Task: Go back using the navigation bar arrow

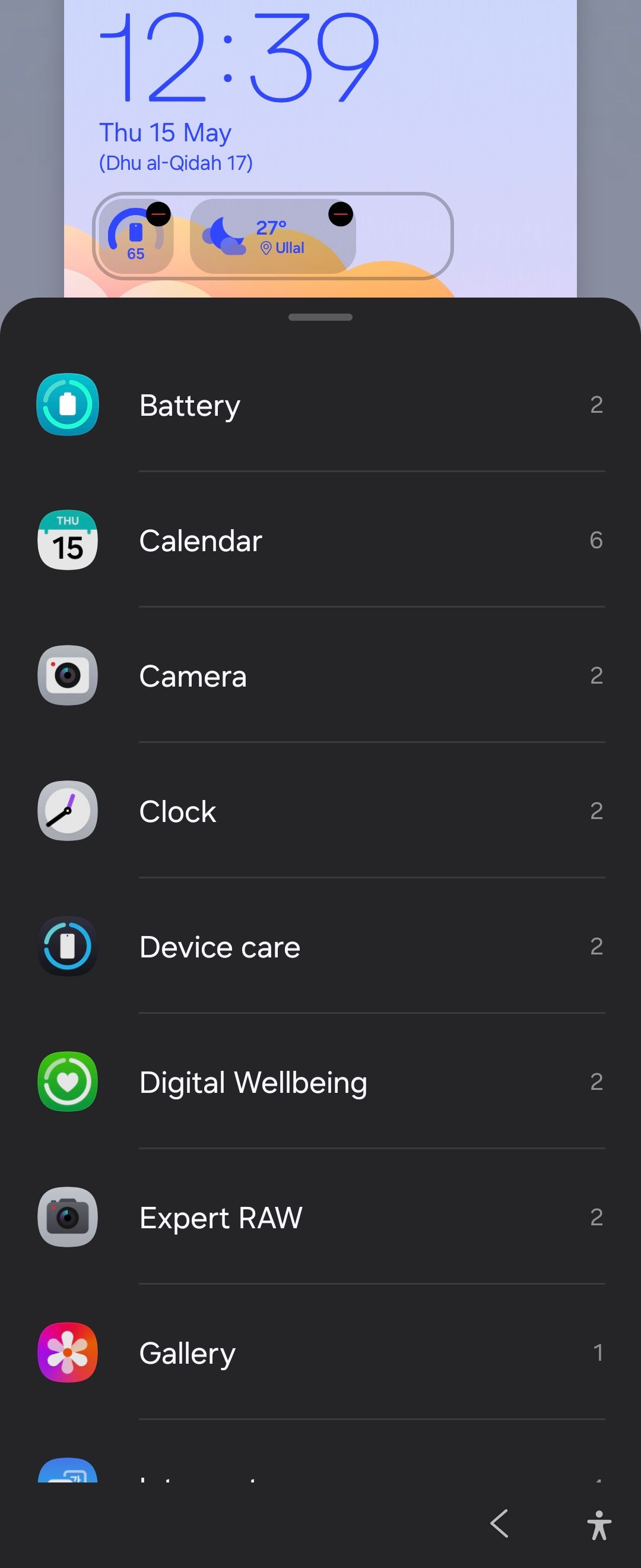Action: pyautogui.click(x=499, y=1523)
